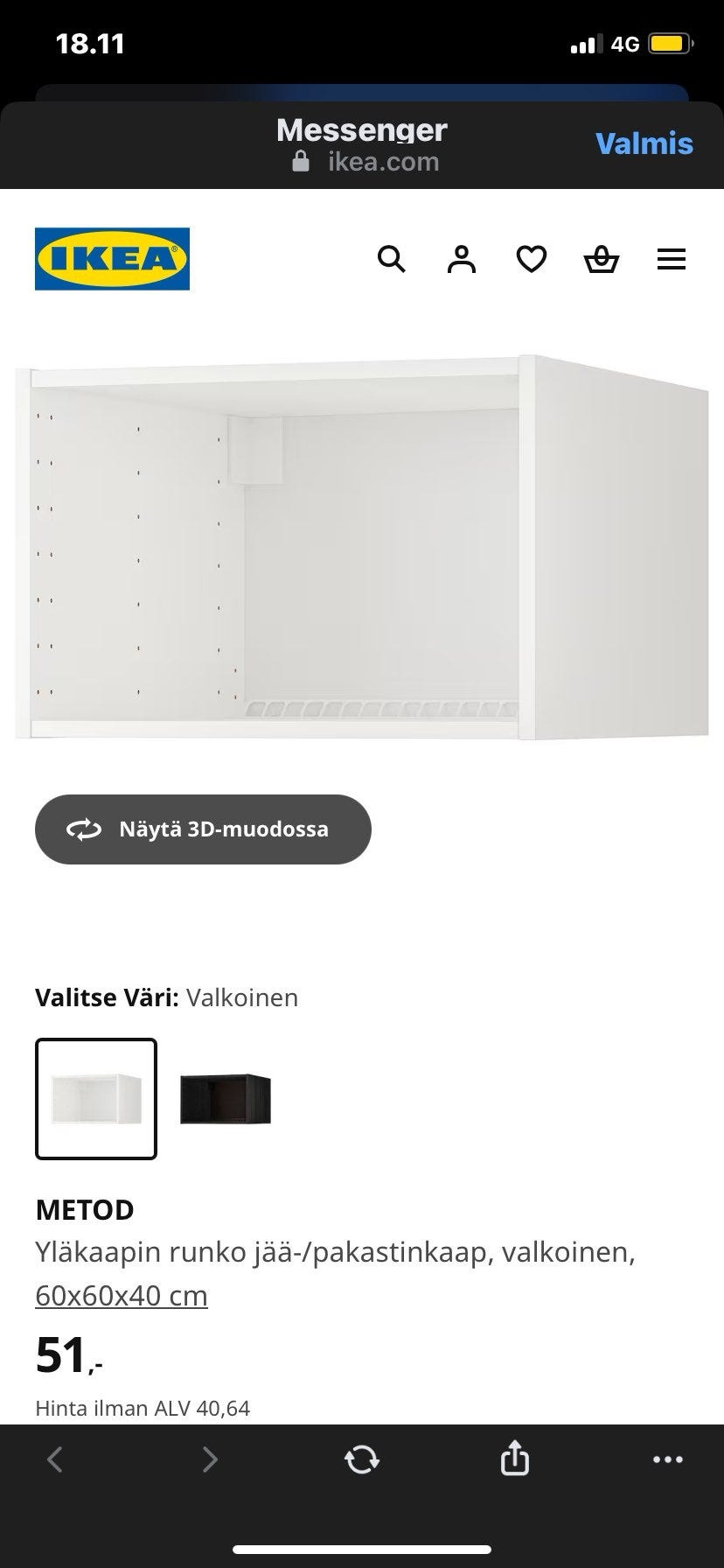
Task: Open the shopping bag cart icon
Action: click(x=602, y=259)
